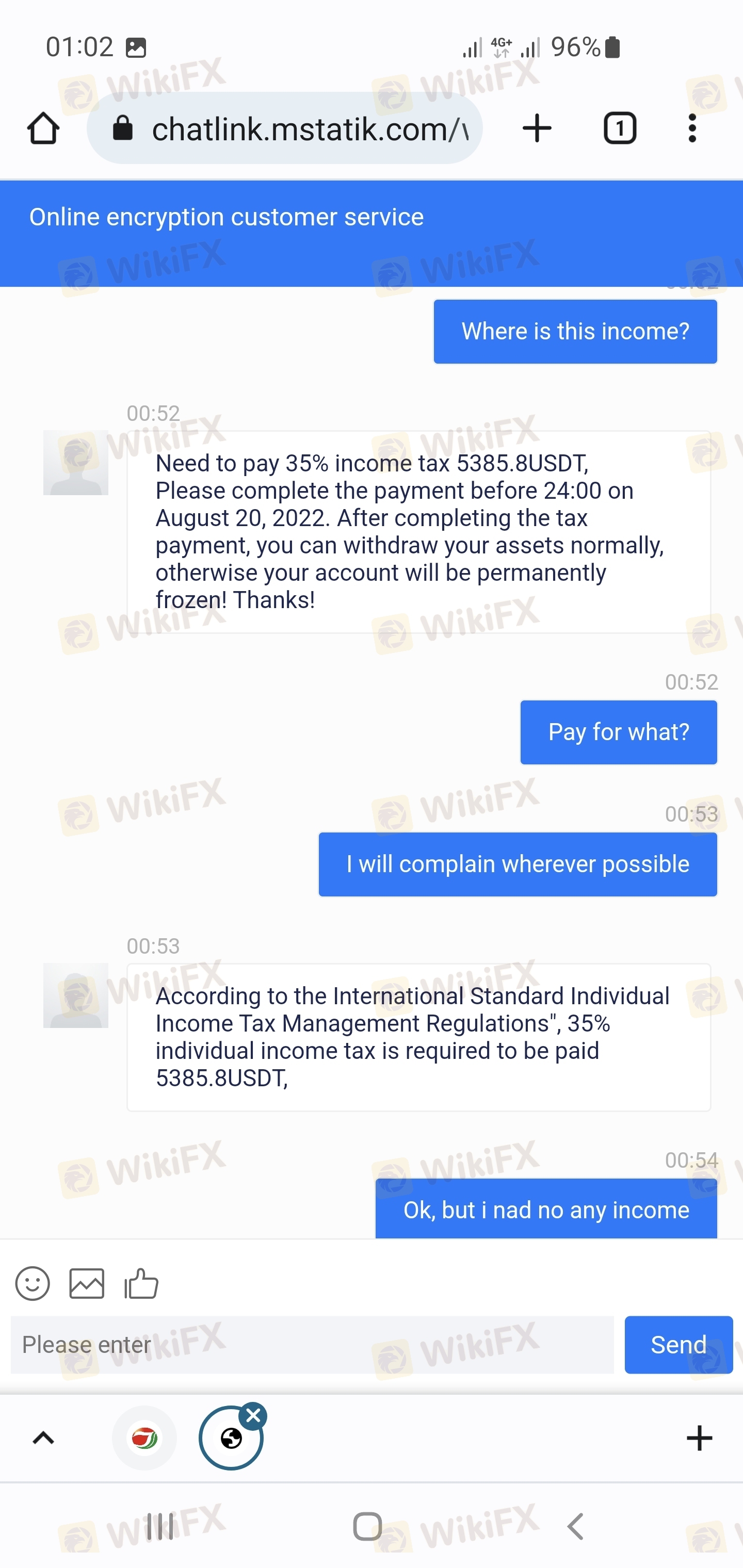View the open tabs switcher

(x=619, y=128)
